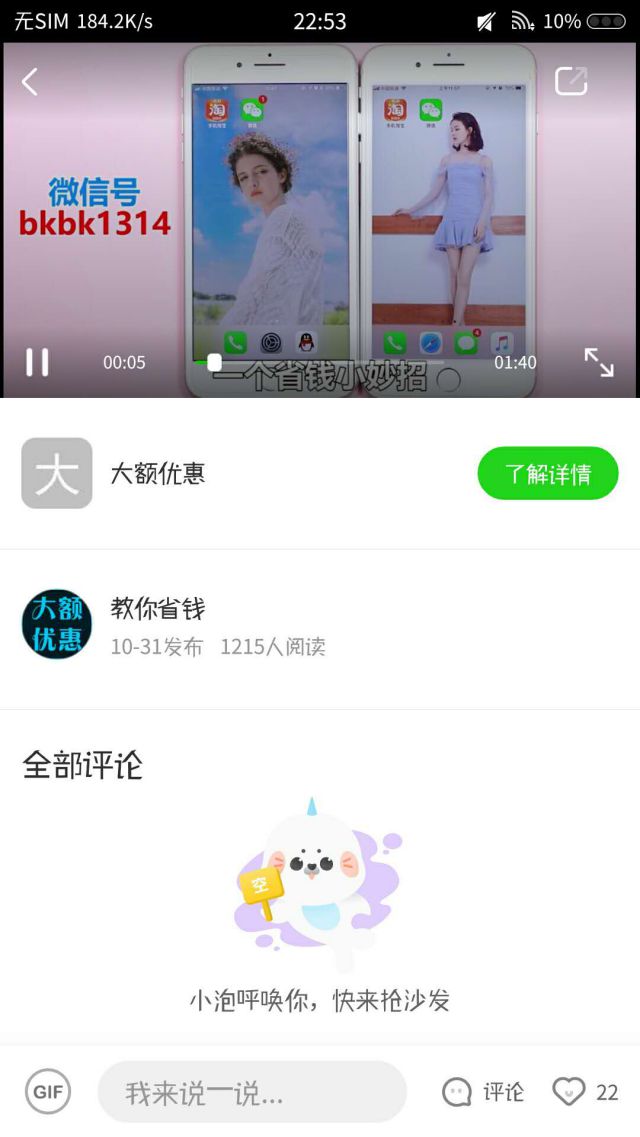Open the GIF picker
640x1137 pixels.
click(x=48, y=1091)
